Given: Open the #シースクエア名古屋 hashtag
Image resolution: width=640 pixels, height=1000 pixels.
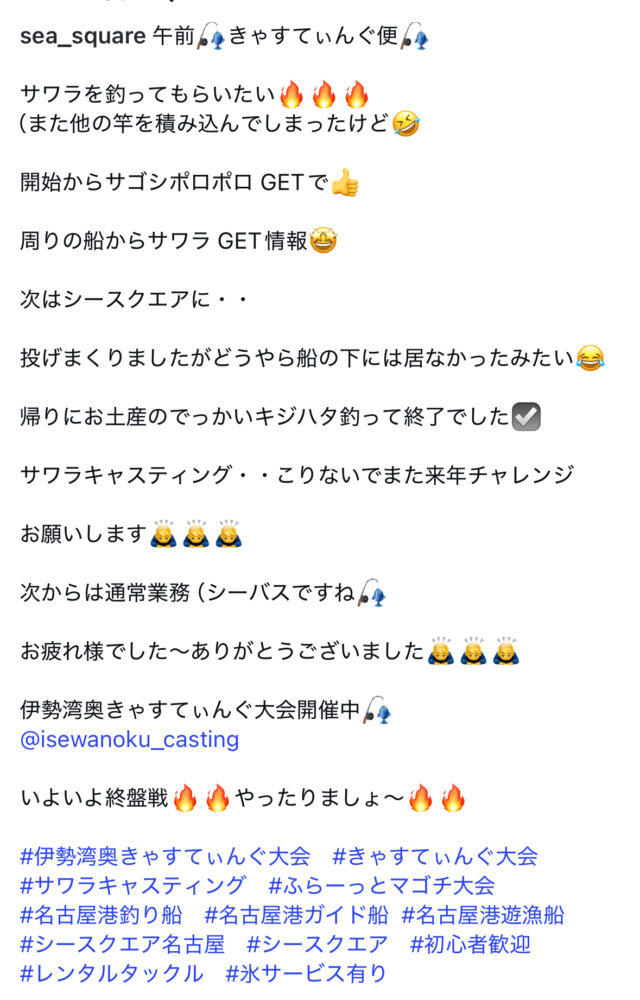Looking at the screenshot, I should 122,944.
